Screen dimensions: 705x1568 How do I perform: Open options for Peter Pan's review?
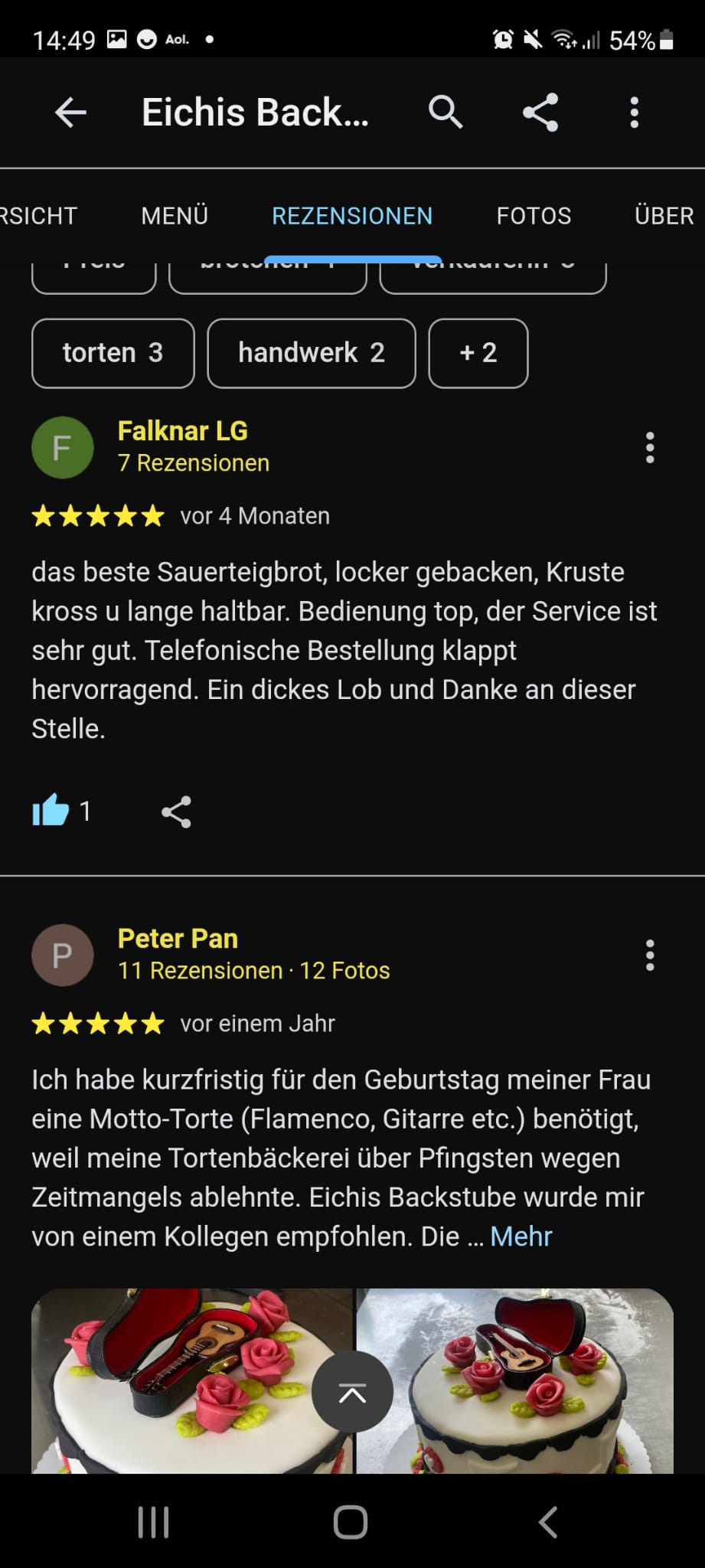point(650,955)
